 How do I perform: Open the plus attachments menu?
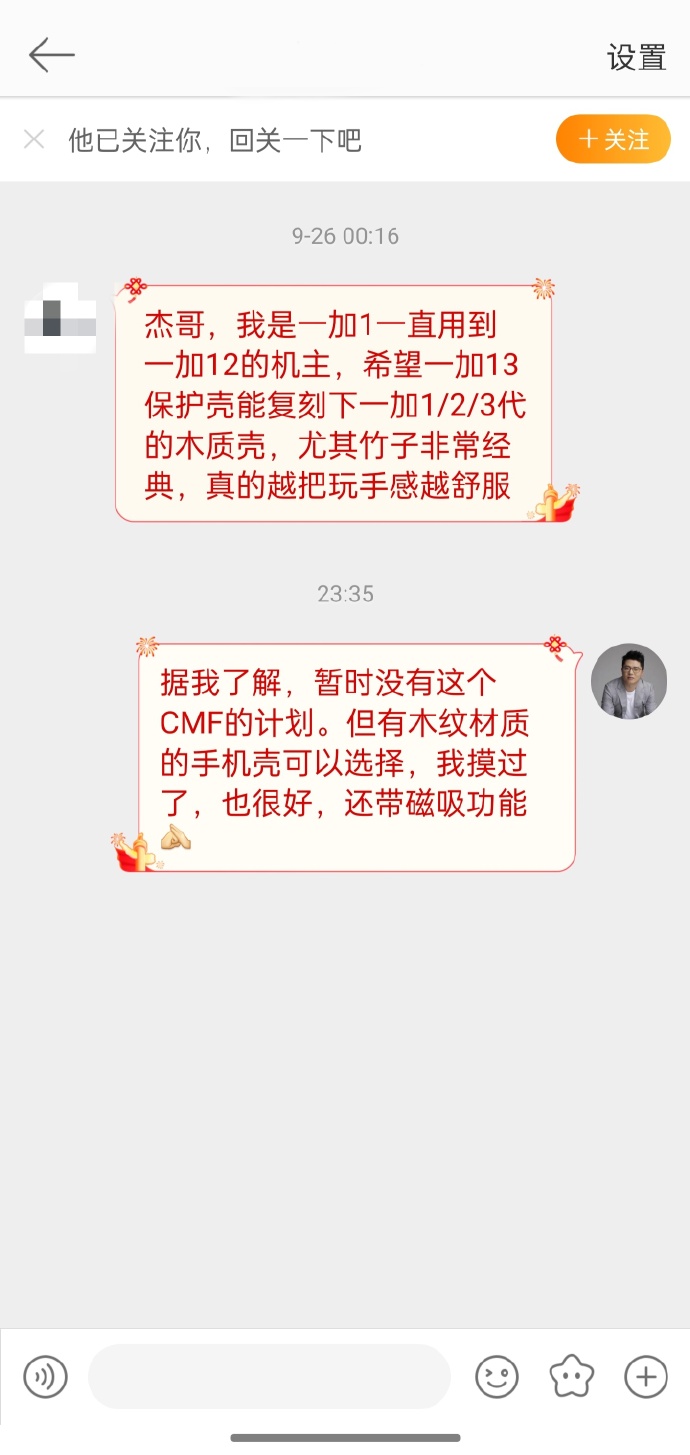(646, 1377)
